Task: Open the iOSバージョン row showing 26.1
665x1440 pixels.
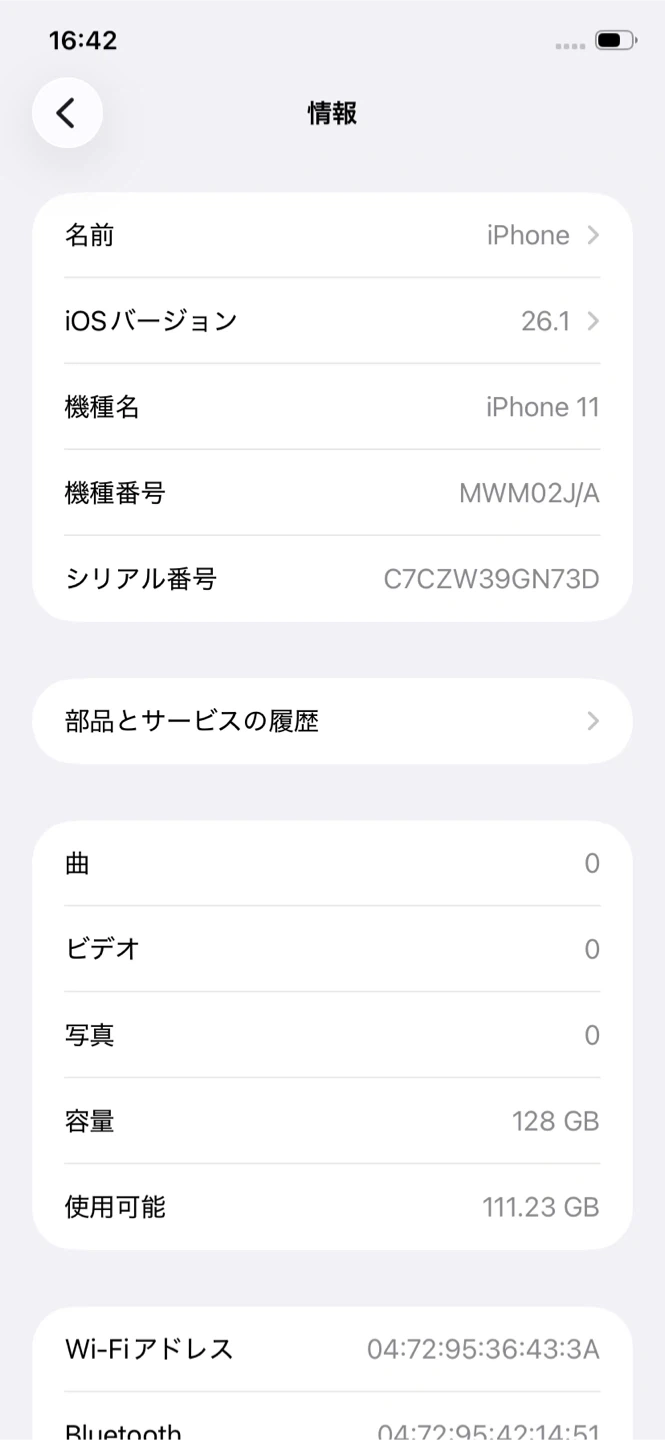Action: [x=332, y=321]
